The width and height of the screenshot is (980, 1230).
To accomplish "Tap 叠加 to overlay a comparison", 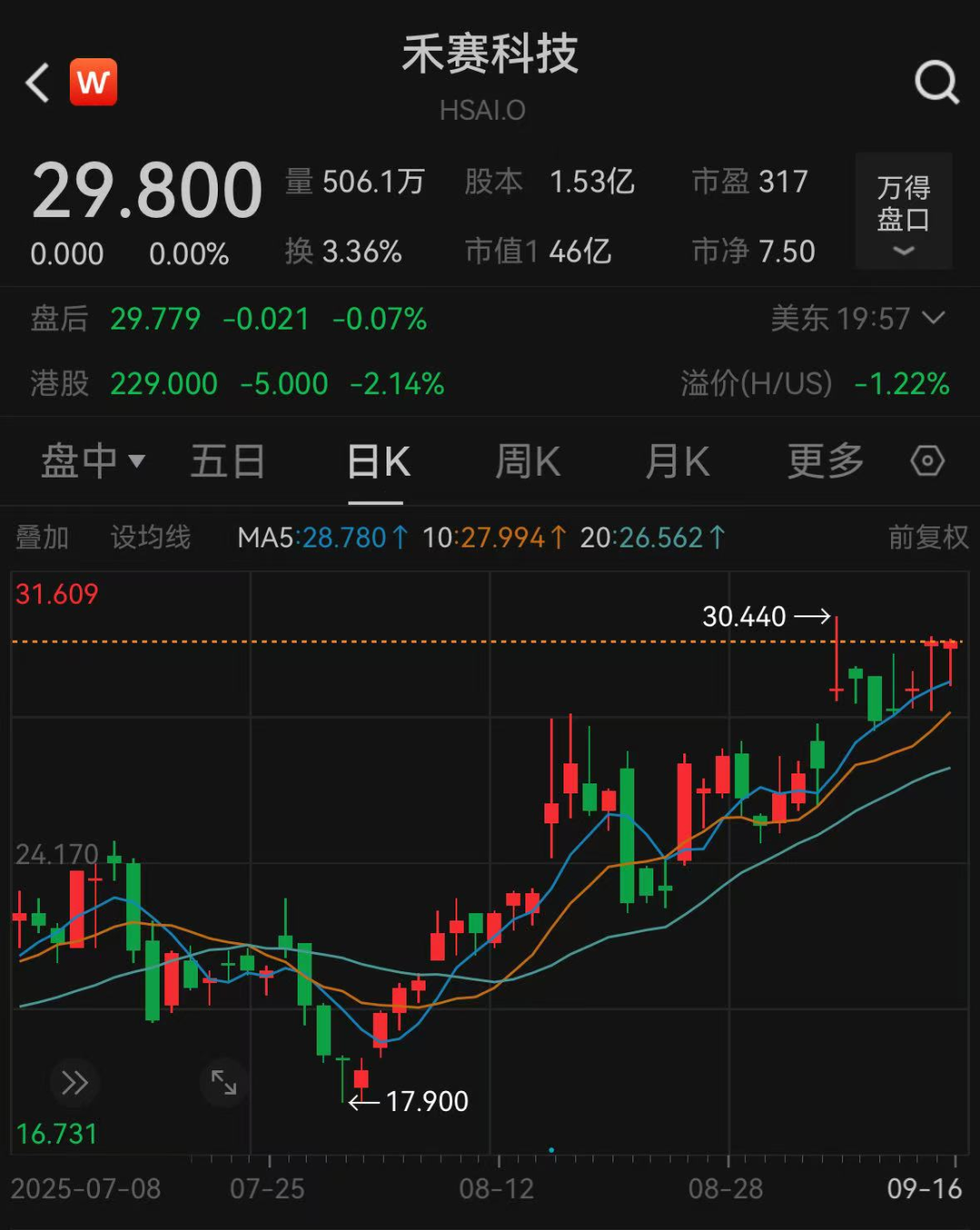I will (x=42, y=537).
